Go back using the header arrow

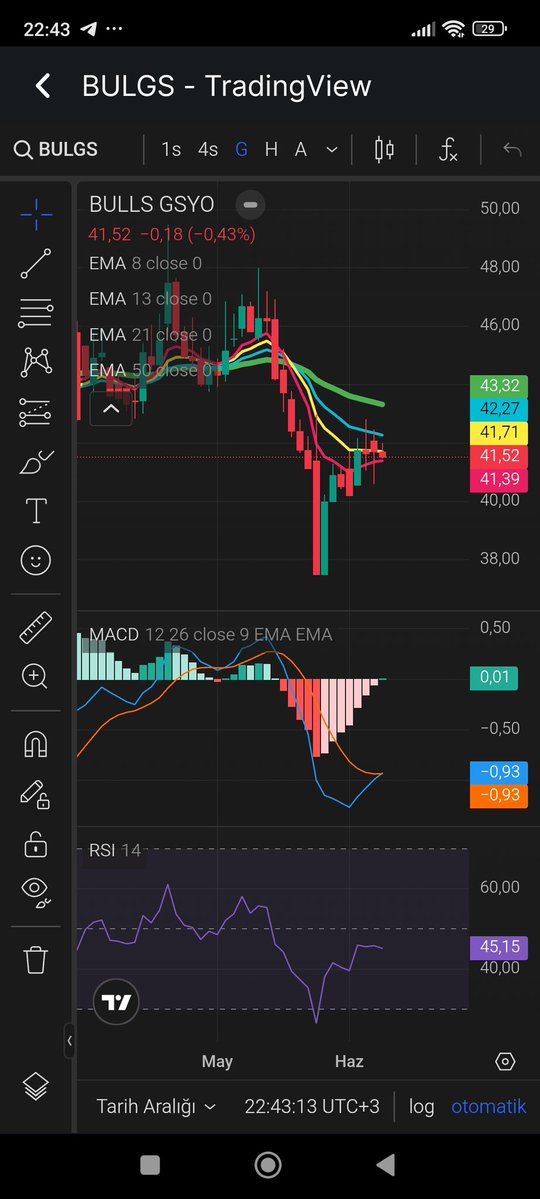pos(43,86)
